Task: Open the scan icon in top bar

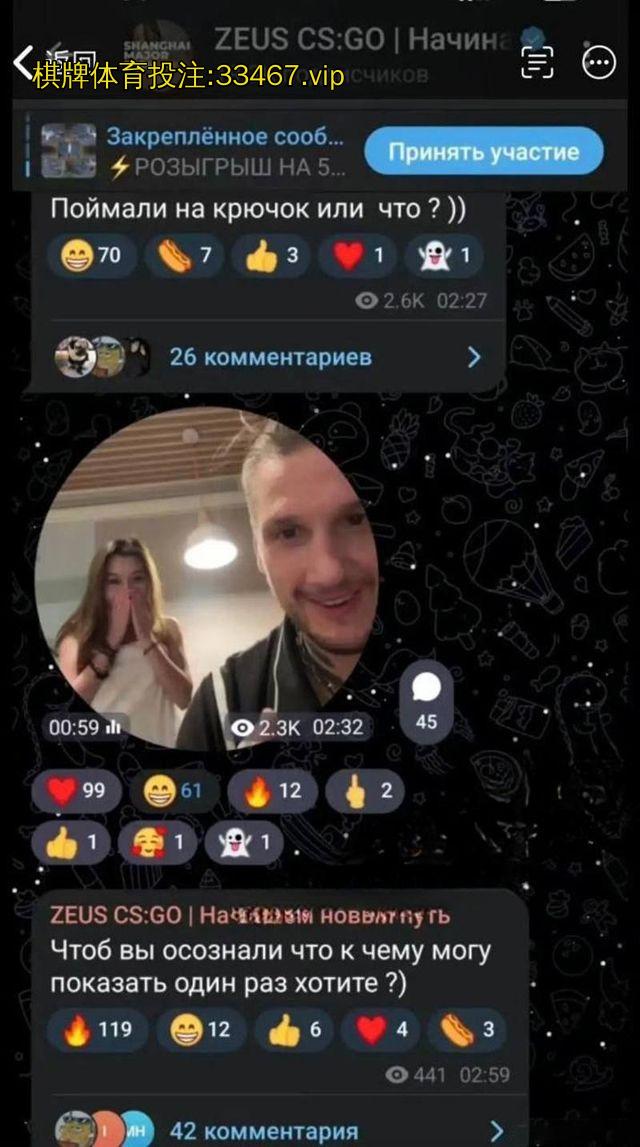Action: click(538, 62)
